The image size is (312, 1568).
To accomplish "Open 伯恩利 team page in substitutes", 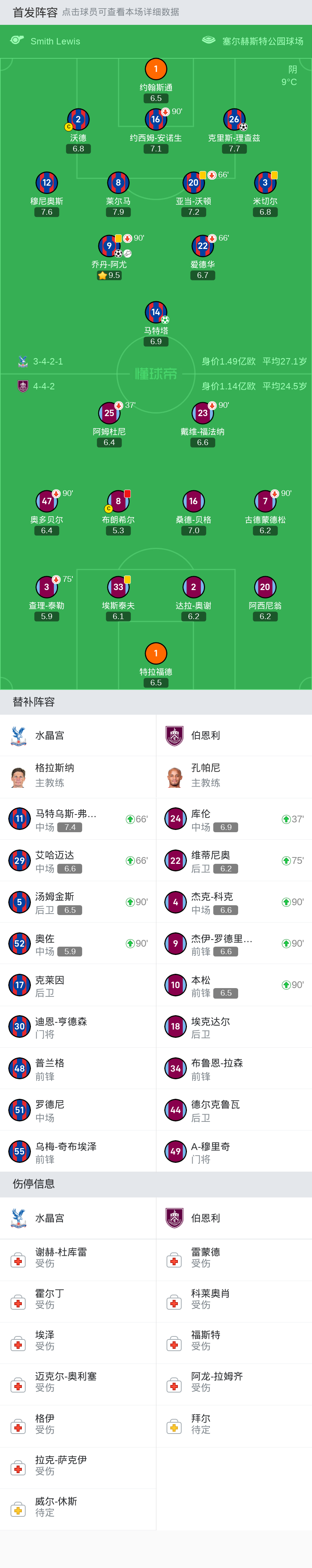I will tap(234, 735).
